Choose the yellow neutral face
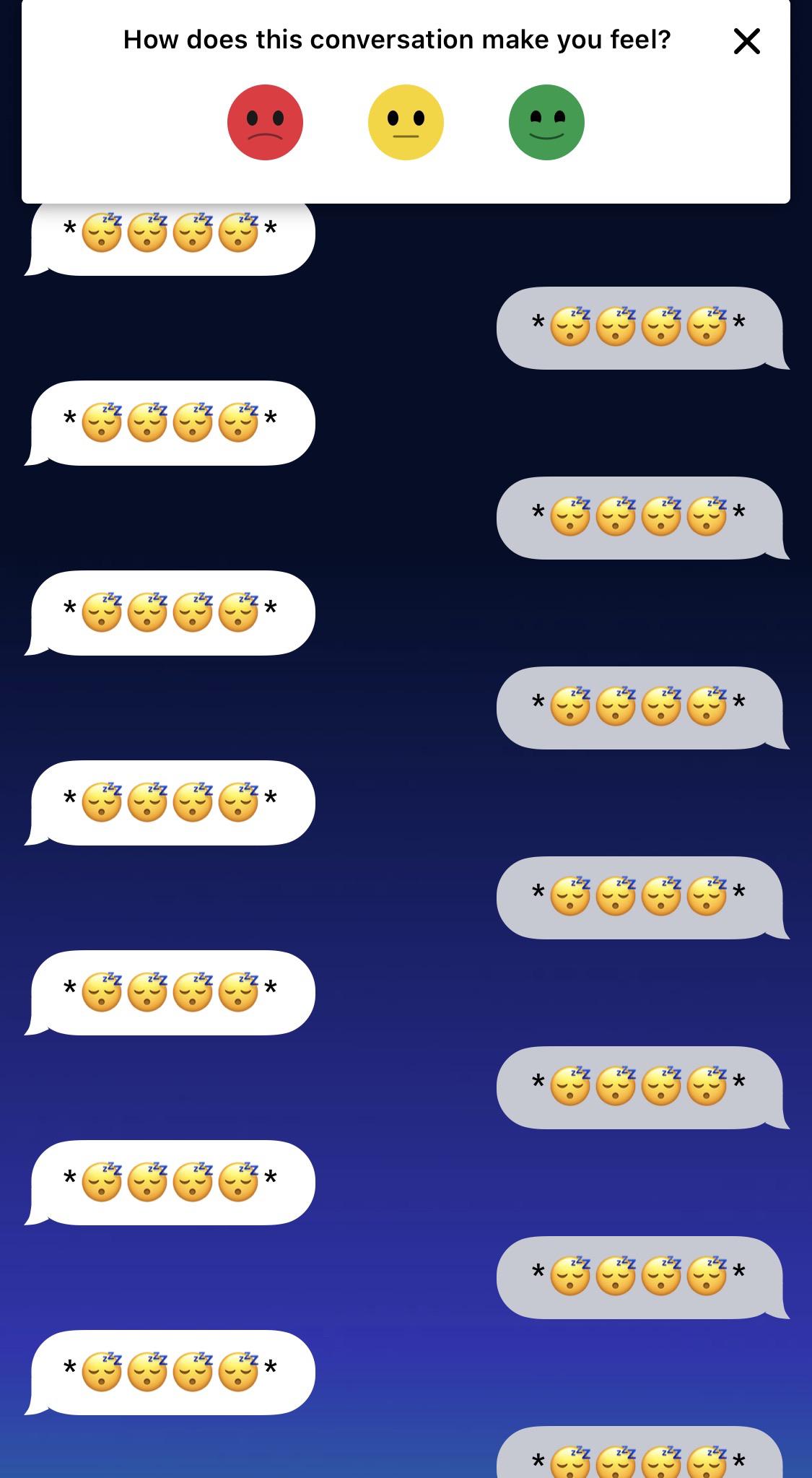 406,122
